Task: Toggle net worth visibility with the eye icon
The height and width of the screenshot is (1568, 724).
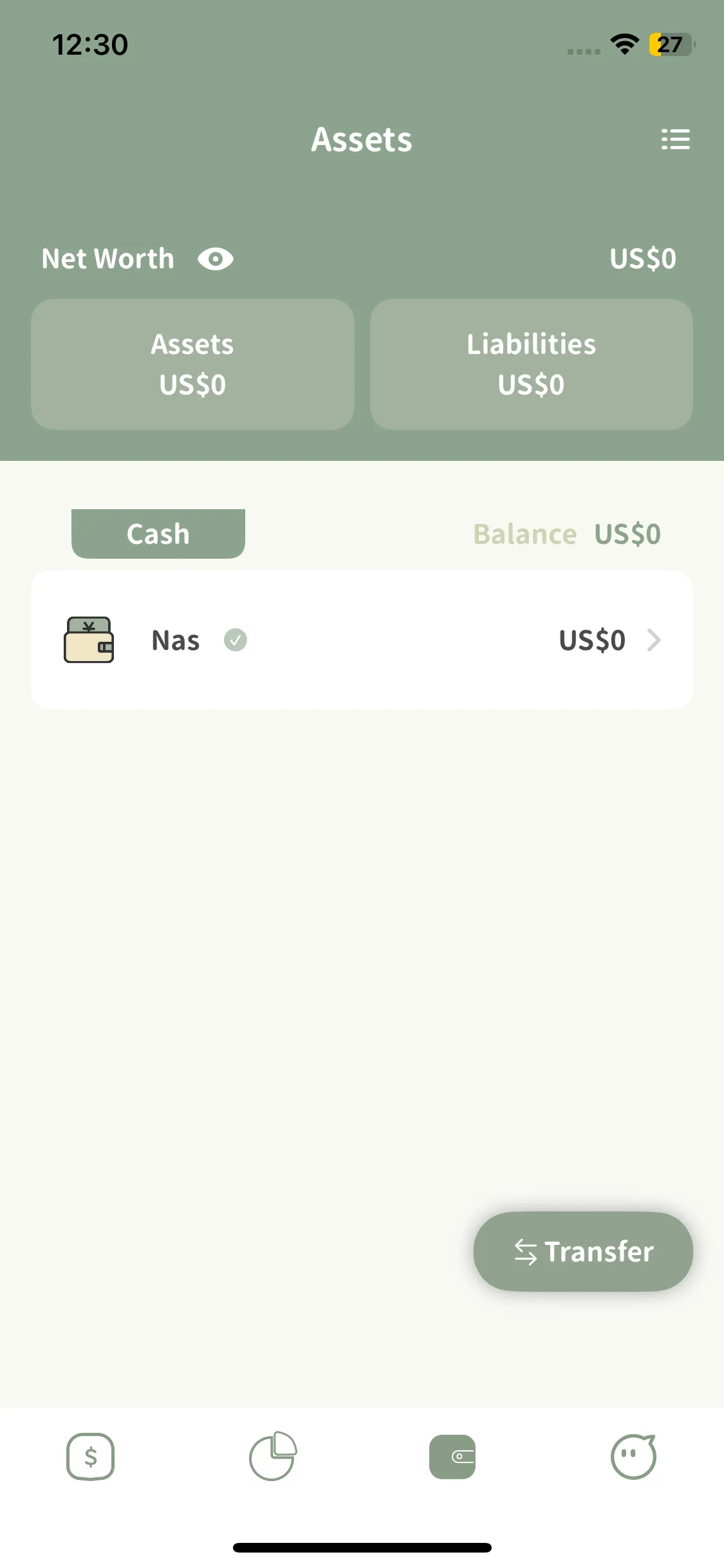Action: tap(215, 259)
